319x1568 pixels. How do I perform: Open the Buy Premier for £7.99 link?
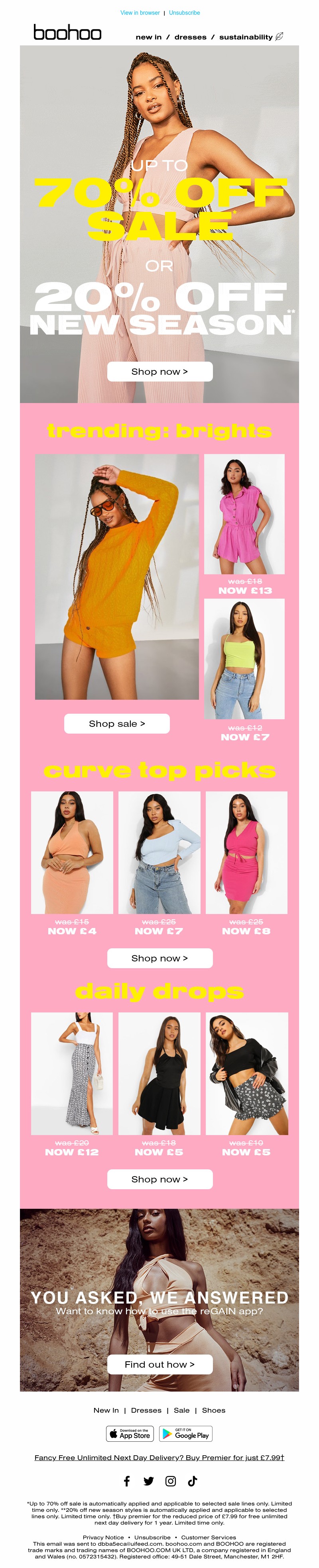point(159,1457)
